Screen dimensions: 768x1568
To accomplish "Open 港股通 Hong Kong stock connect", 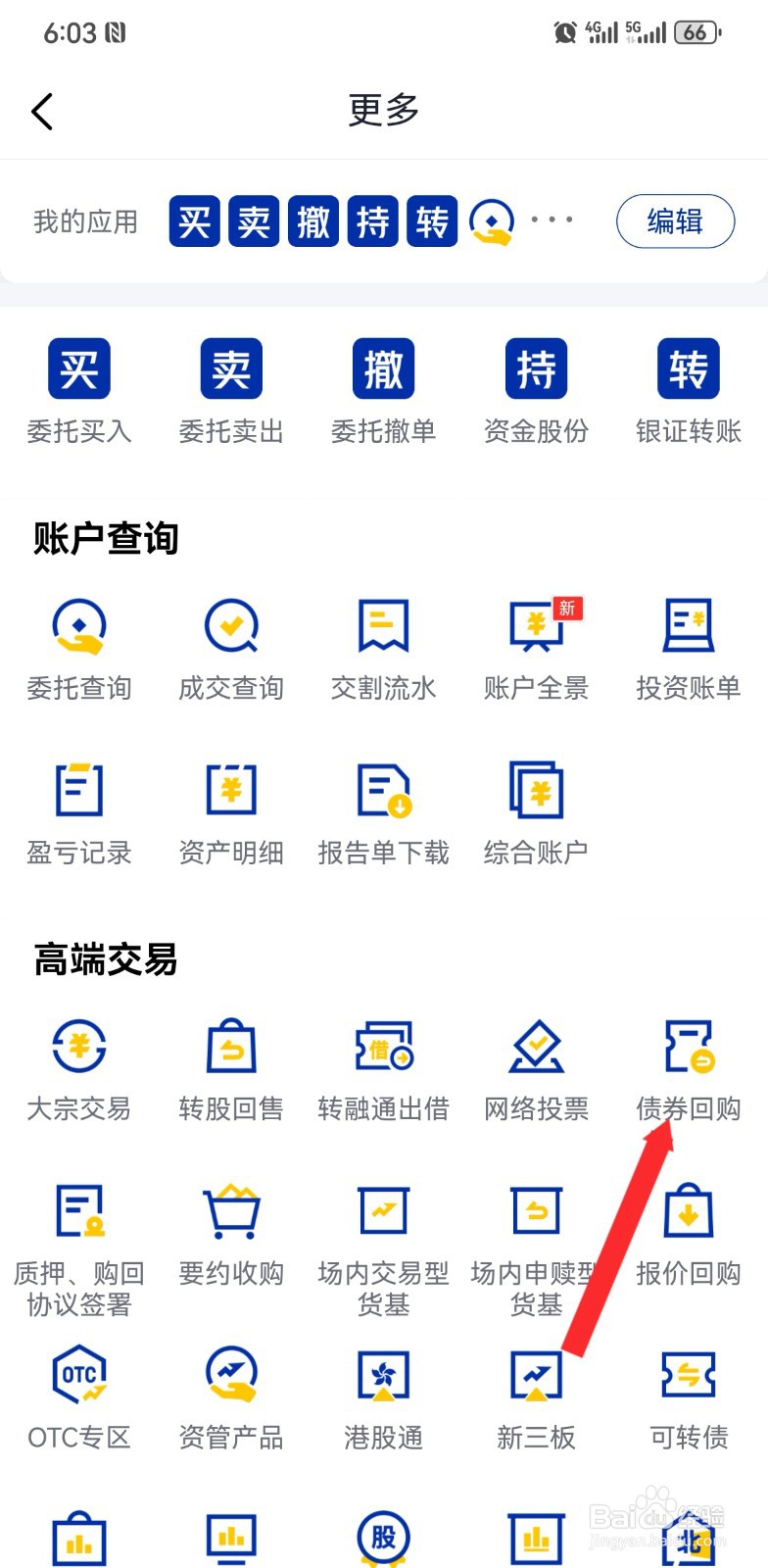I will click(383, 1396).
